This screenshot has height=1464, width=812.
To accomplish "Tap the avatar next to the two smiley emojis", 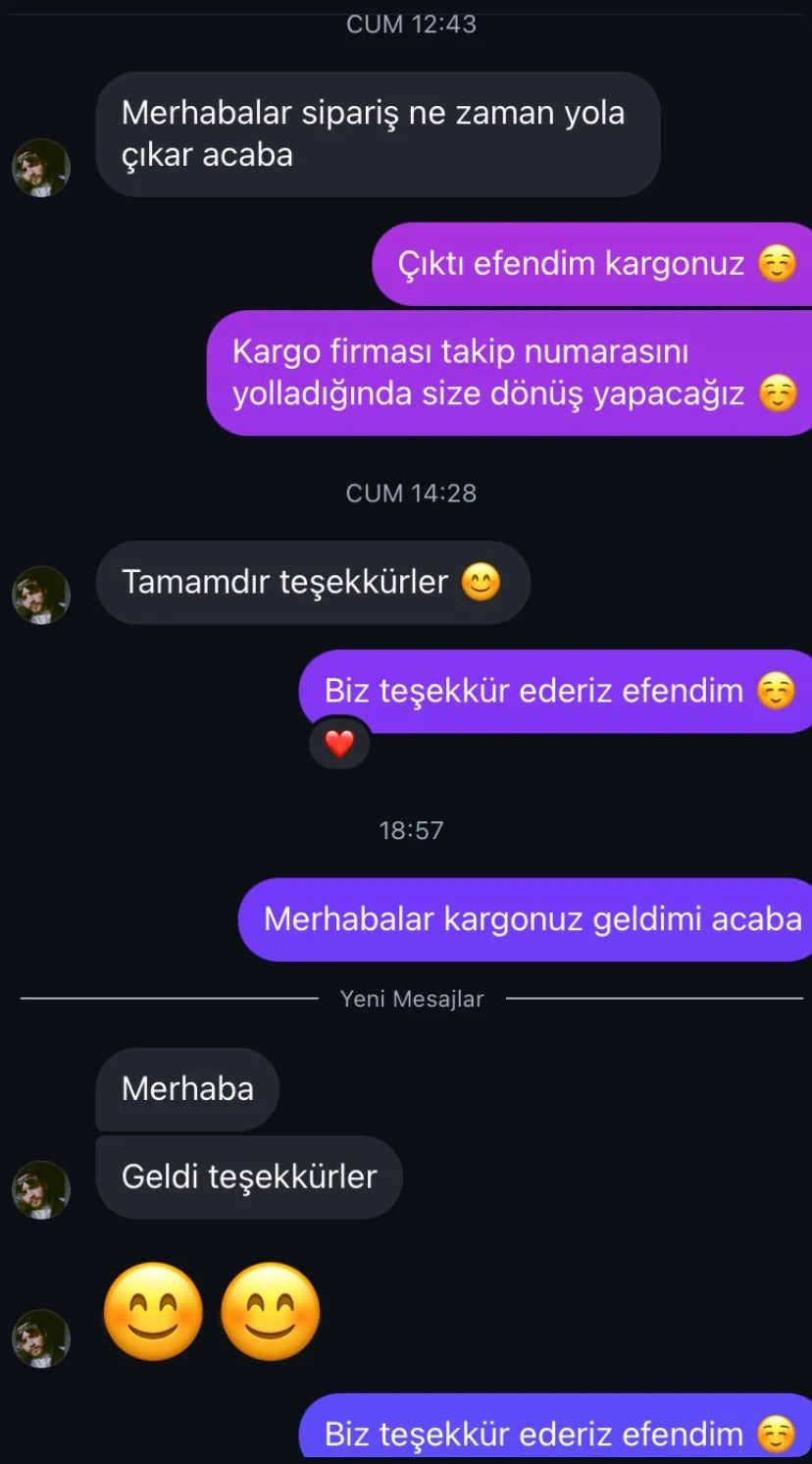I will tap(40, 1338).
